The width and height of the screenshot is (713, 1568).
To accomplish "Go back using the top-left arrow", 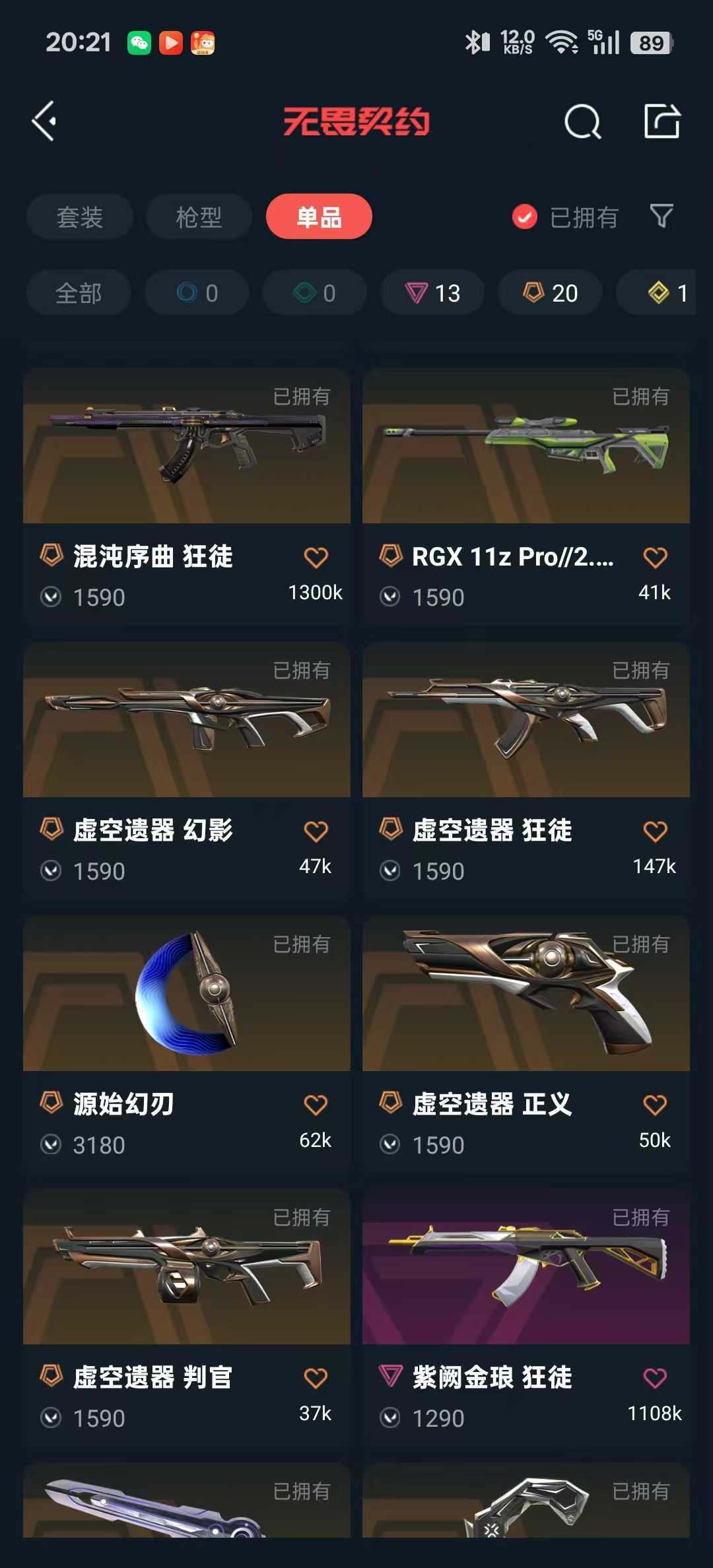I will click(44, 121).
